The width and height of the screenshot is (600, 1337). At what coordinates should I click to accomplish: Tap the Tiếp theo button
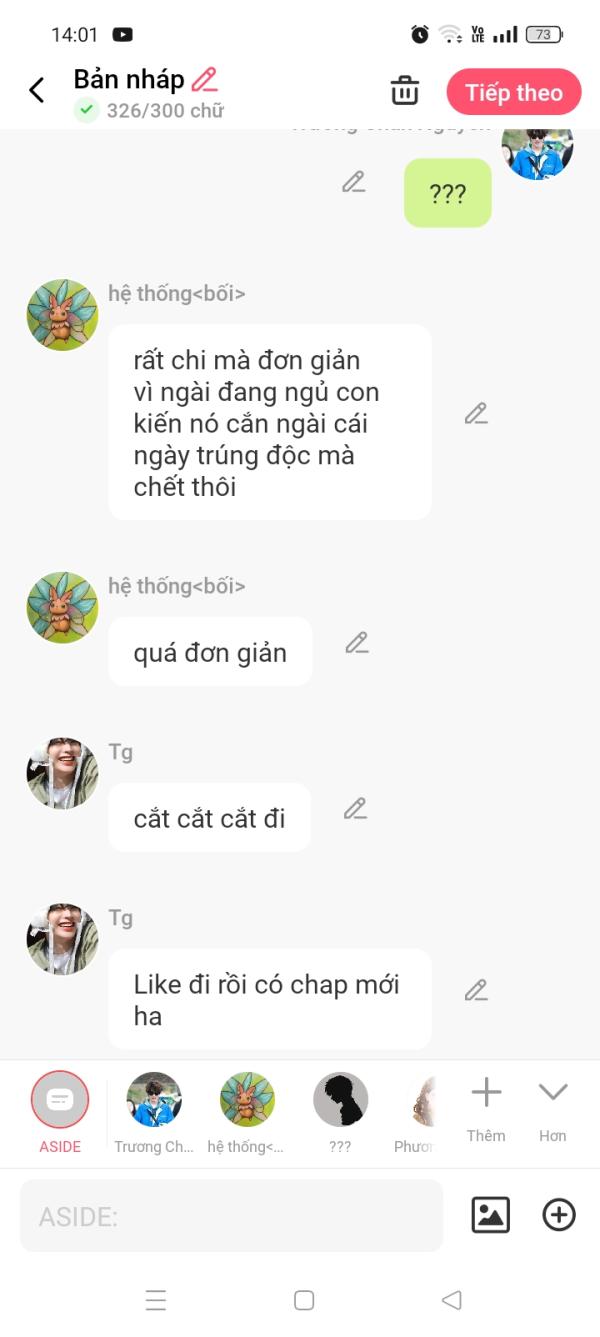click(x=514, y=92)
